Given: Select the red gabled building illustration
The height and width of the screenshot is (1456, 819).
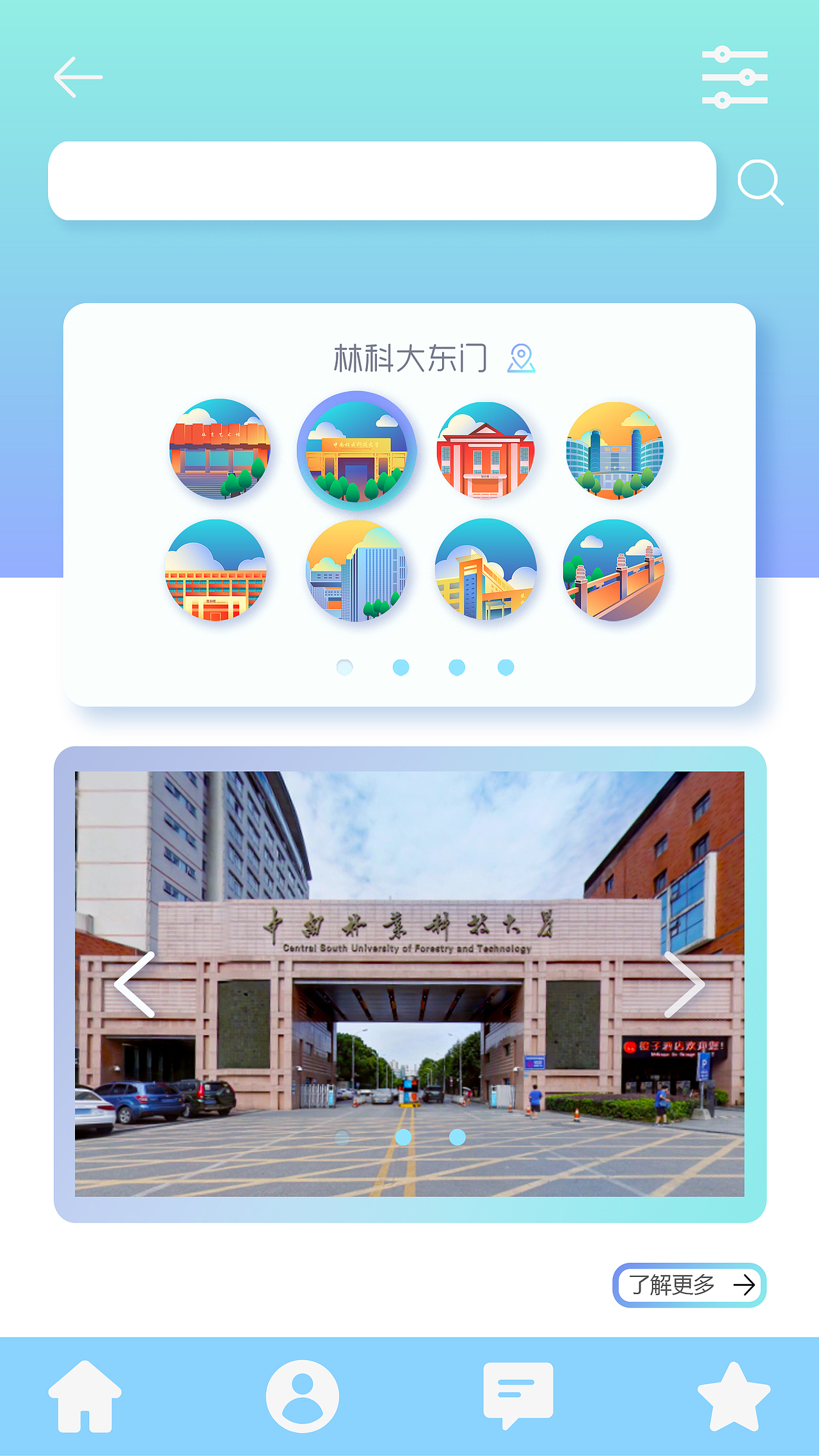Looking at the screenshot, I should (485, 450).
